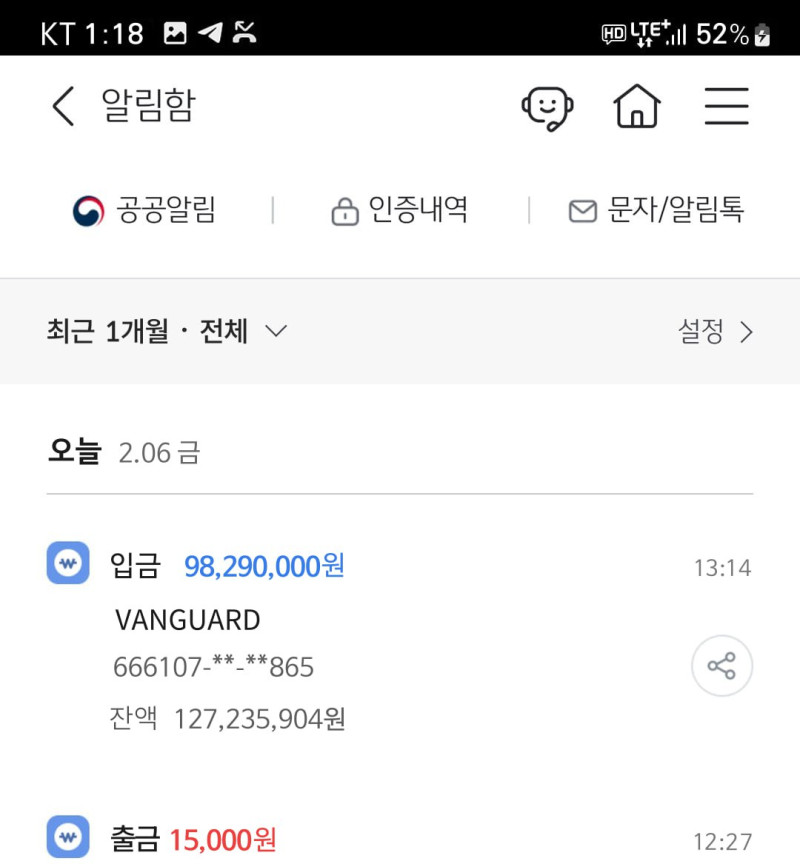
Task: Share the VANGUARD deposit notification
Action: tap(721, 666)
